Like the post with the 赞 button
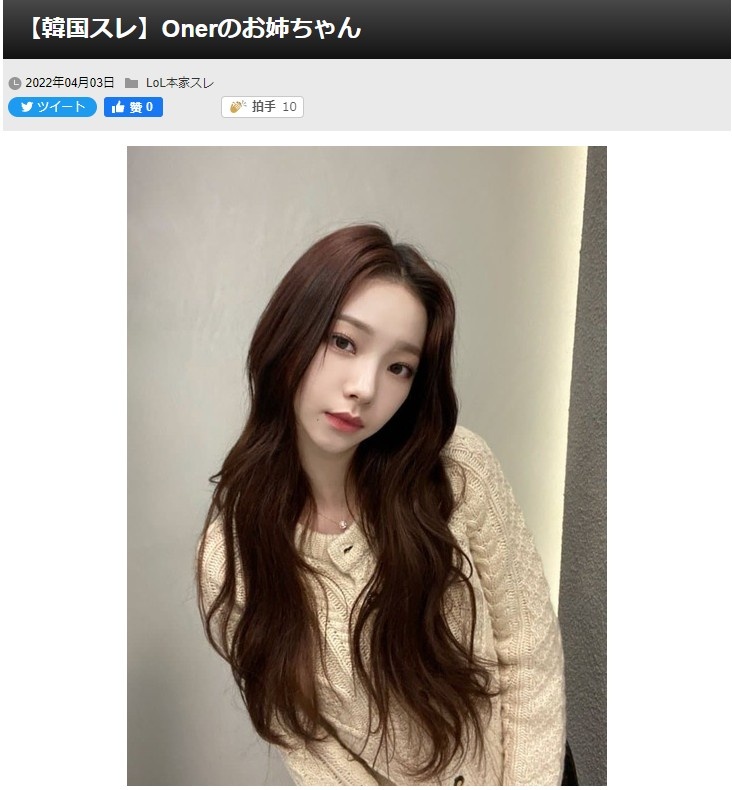Screen dimensions: 732x790 (x=133, y=107)
